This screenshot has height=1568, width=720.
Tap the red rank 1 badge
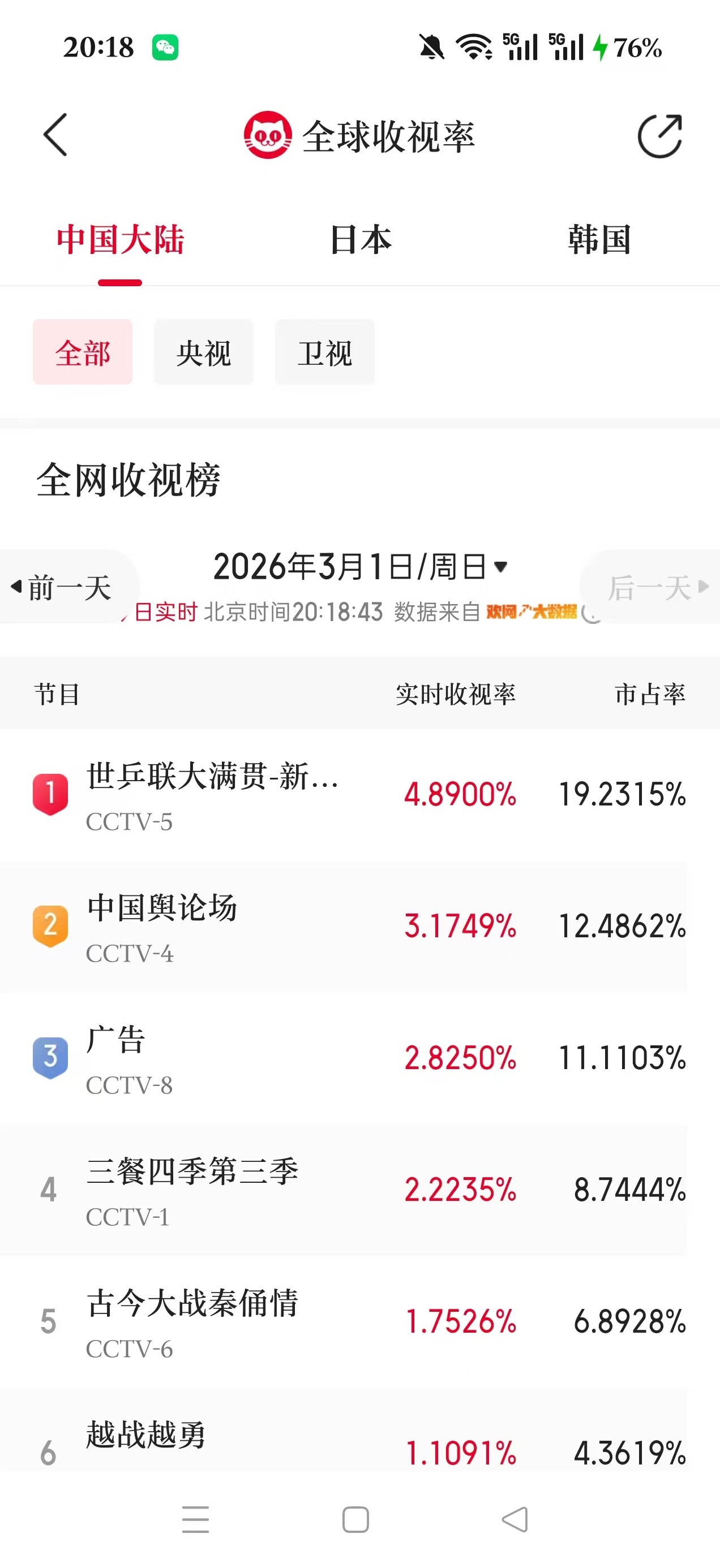point(50,793)
